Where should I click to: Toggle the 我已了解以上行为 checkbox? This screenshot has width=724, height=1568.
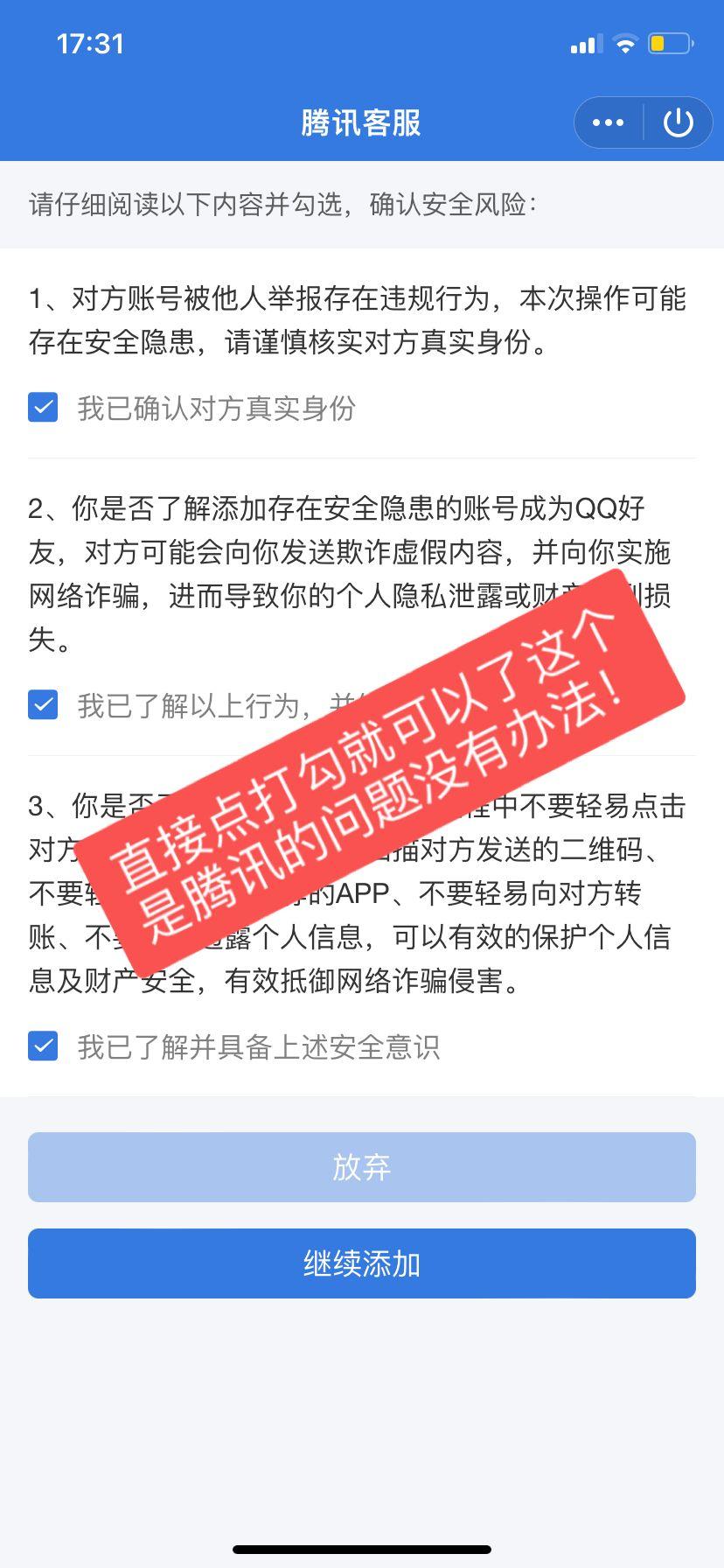tap(43, 704)
